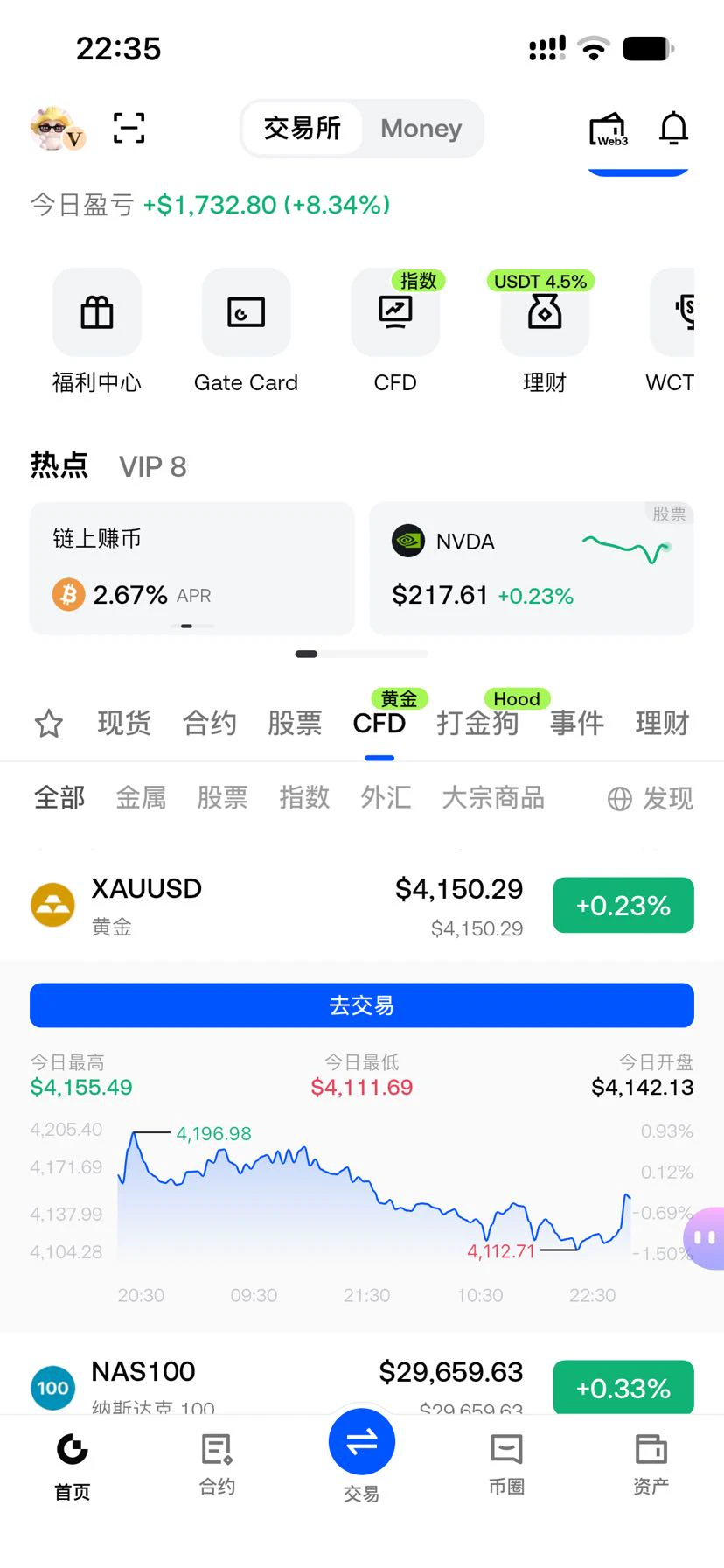
Task: Switch to the Money segment
Action: point(421,129)
